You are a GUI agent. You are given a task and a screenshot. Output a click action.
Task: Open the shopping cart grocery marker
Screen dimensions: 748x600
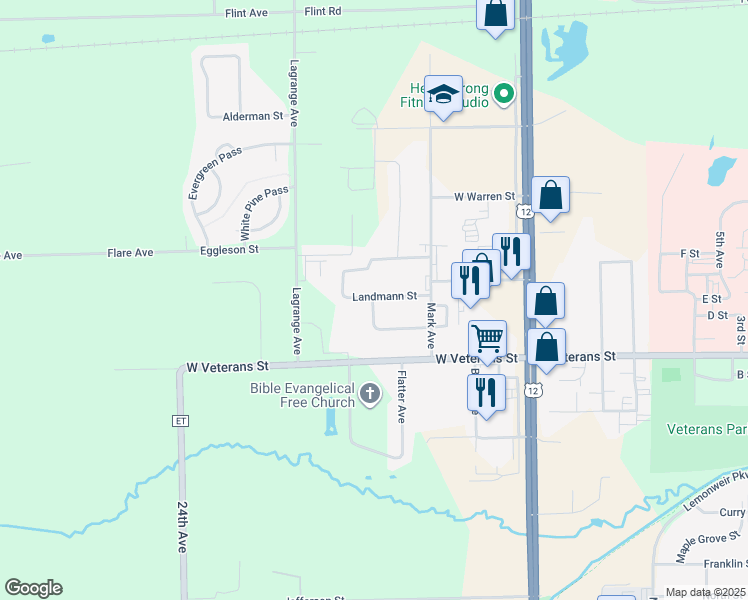(487, 341)
